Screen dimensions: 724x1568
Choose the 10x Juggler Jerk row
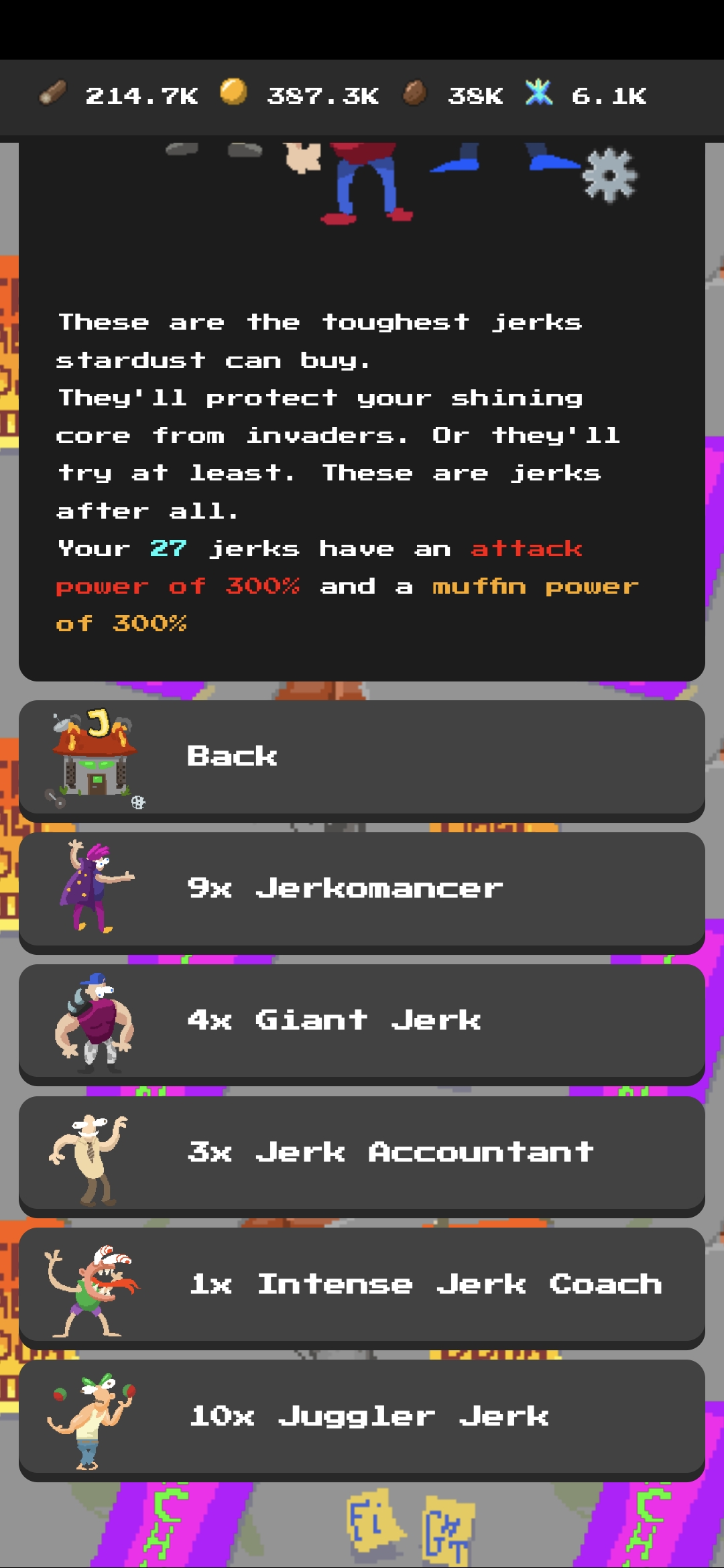tap(362, 1417)
